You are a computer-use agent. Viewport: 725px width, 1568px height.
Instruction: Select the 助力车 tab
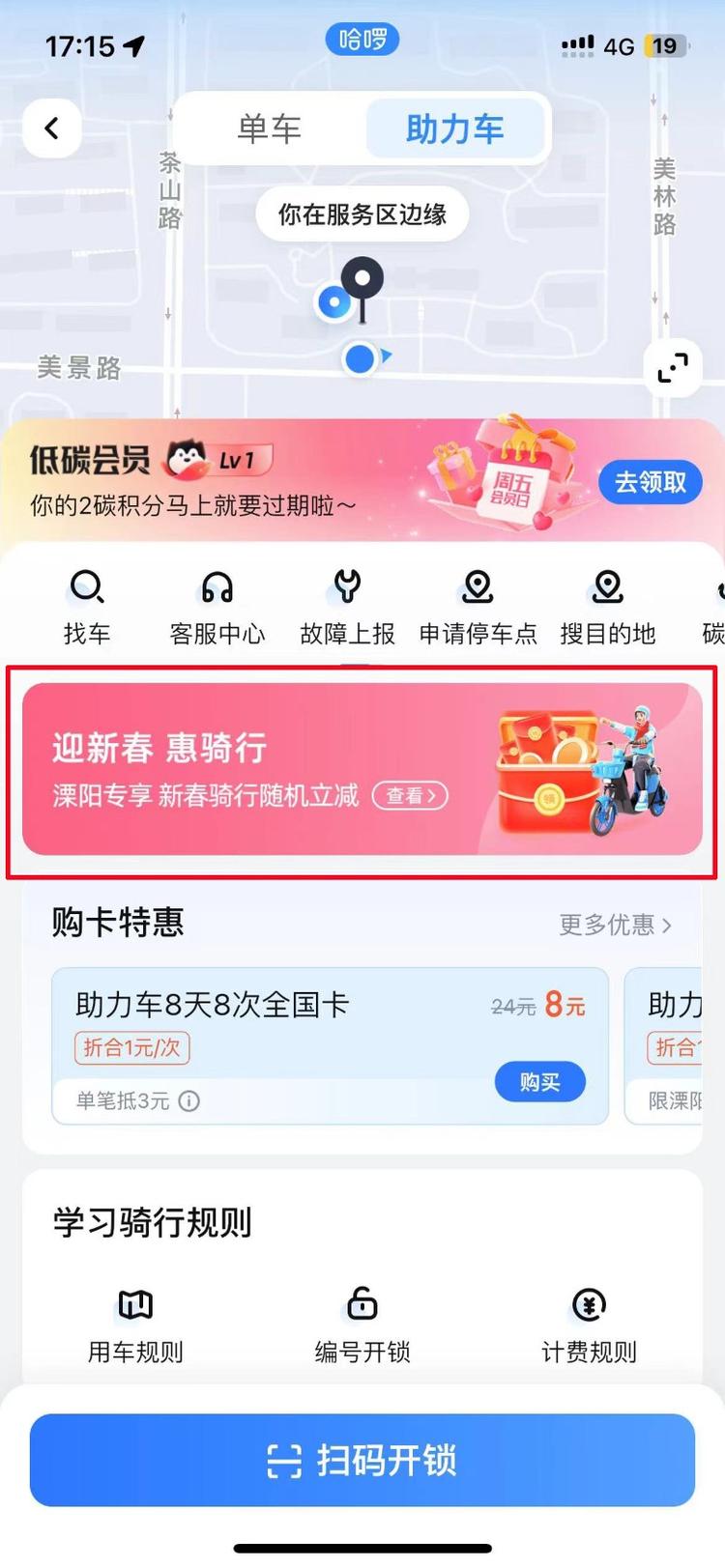coord(454,128)
